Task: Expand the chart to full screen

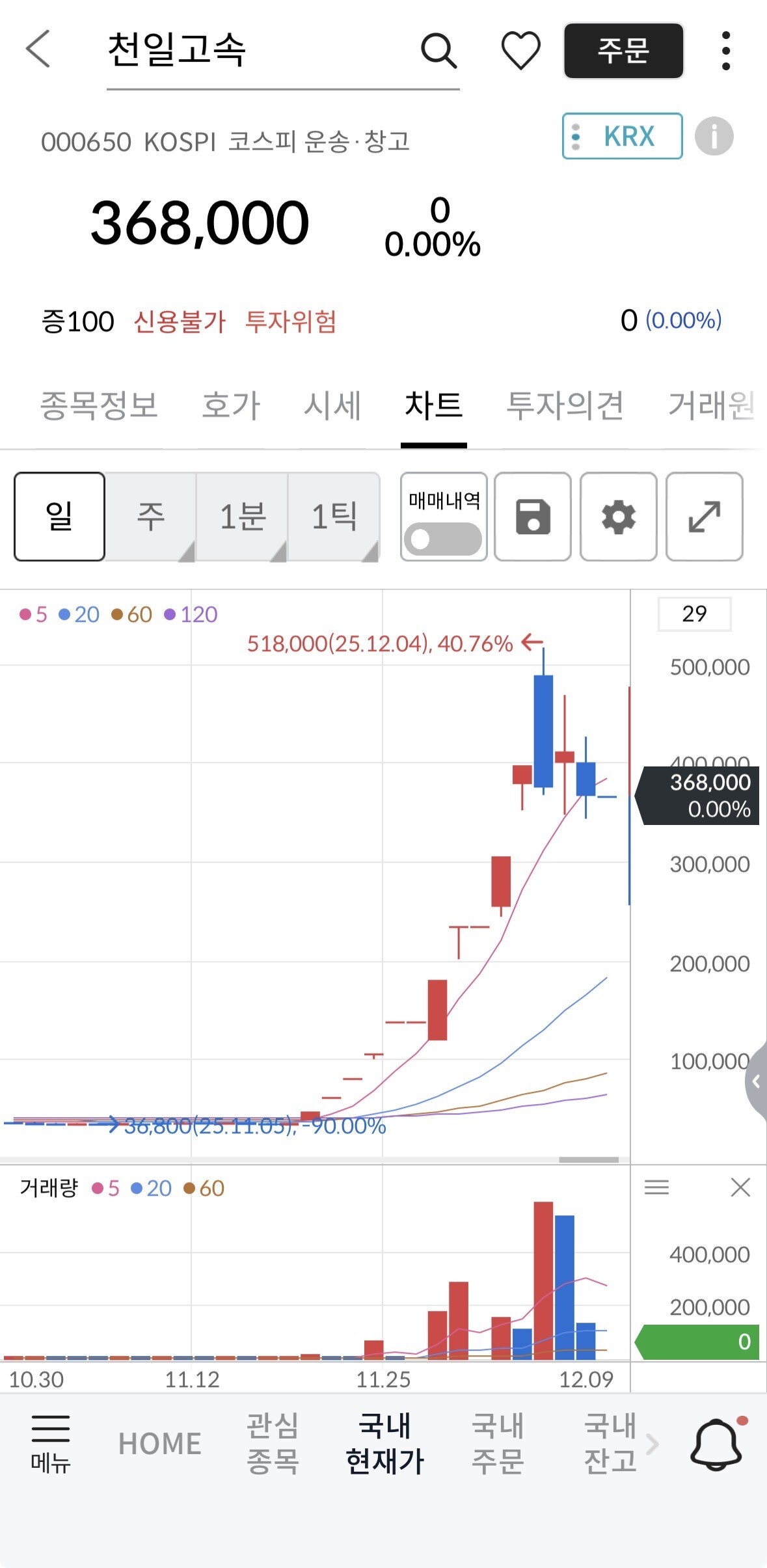Action: pyautogui.click(x=704, y=517)
